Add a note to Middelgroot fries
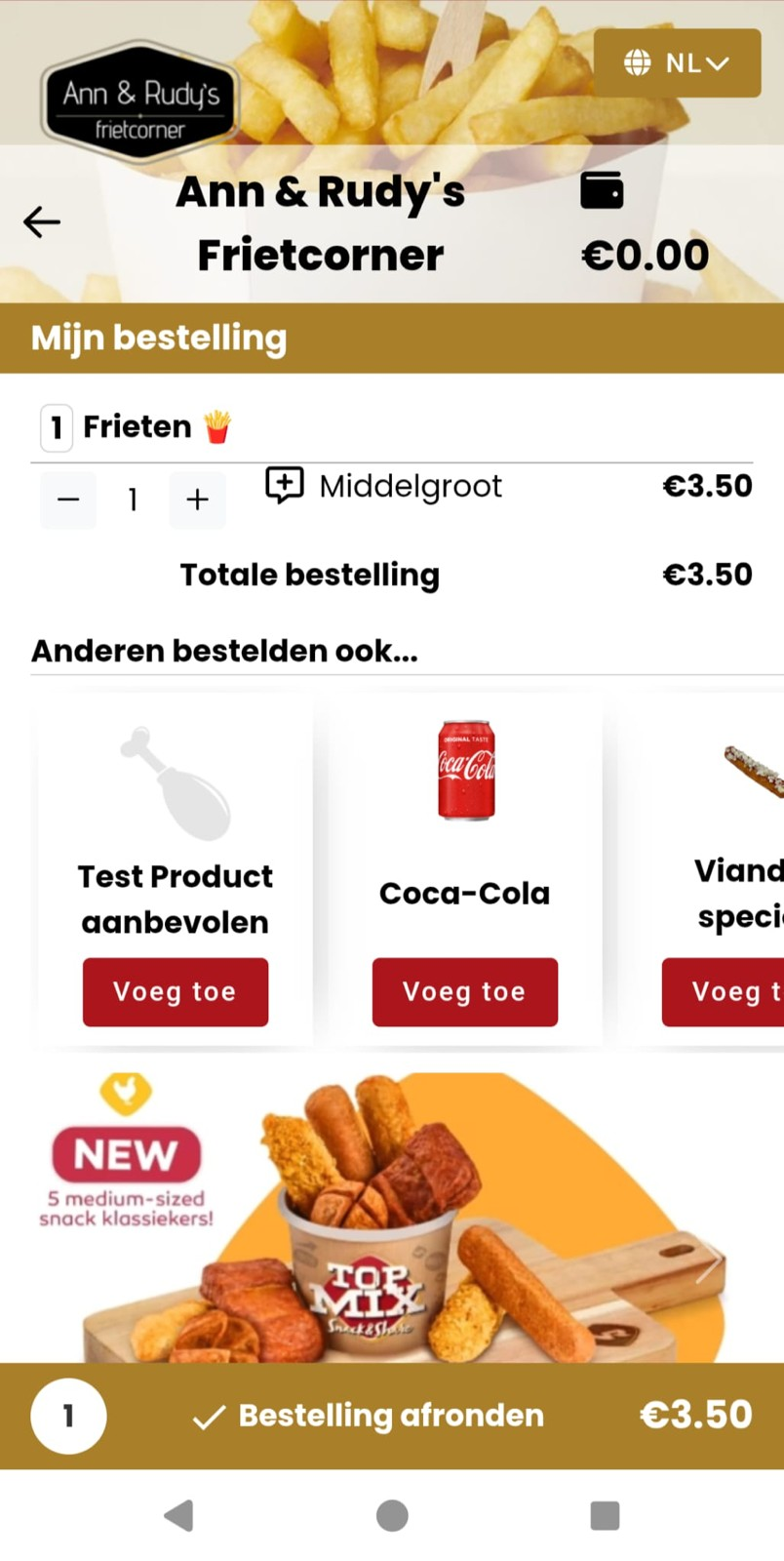784x1561 pixels. 285,485
